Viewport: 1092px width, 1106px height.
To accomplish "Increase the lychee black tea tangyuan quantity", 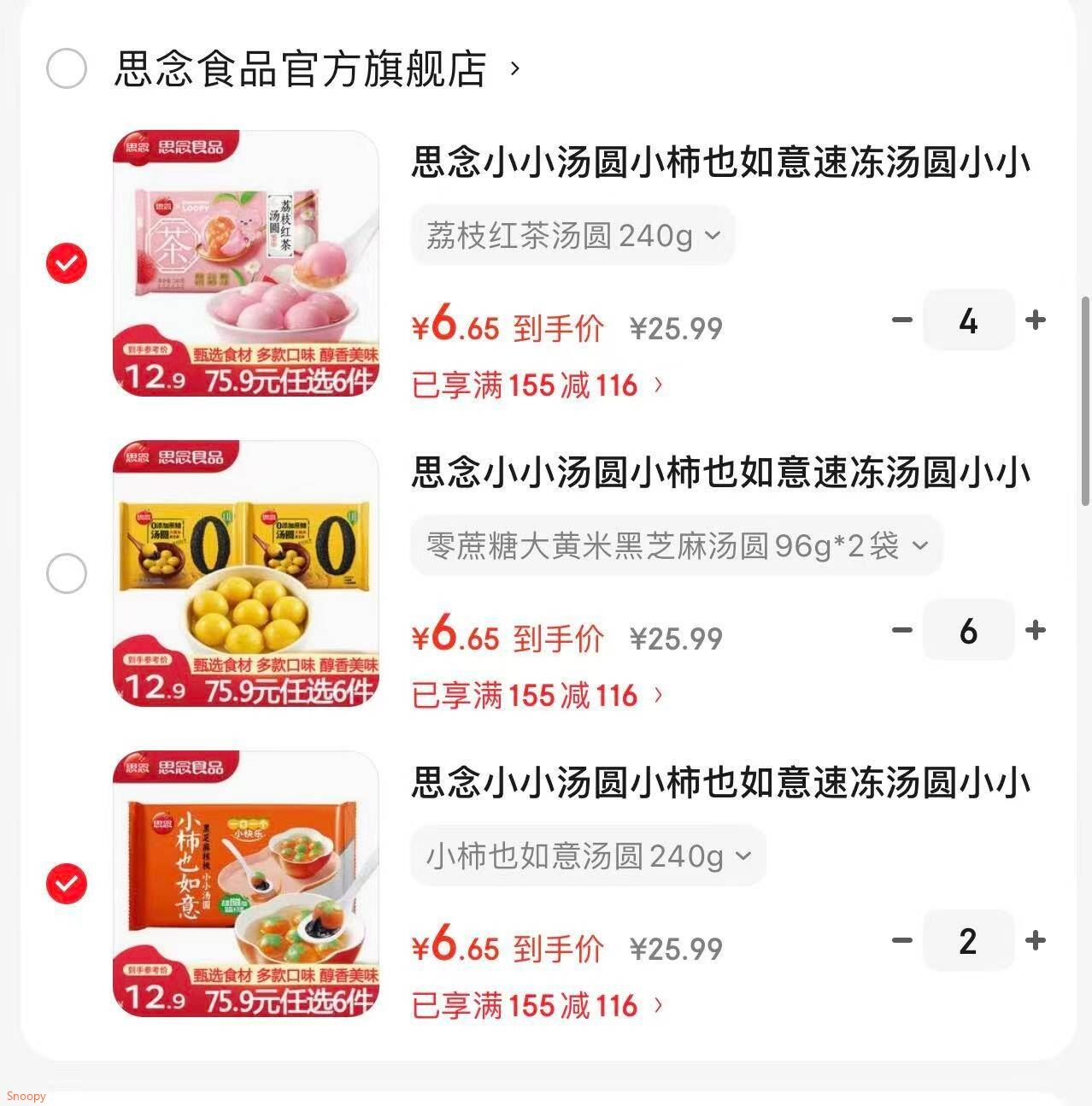I will click(1036, 321).
